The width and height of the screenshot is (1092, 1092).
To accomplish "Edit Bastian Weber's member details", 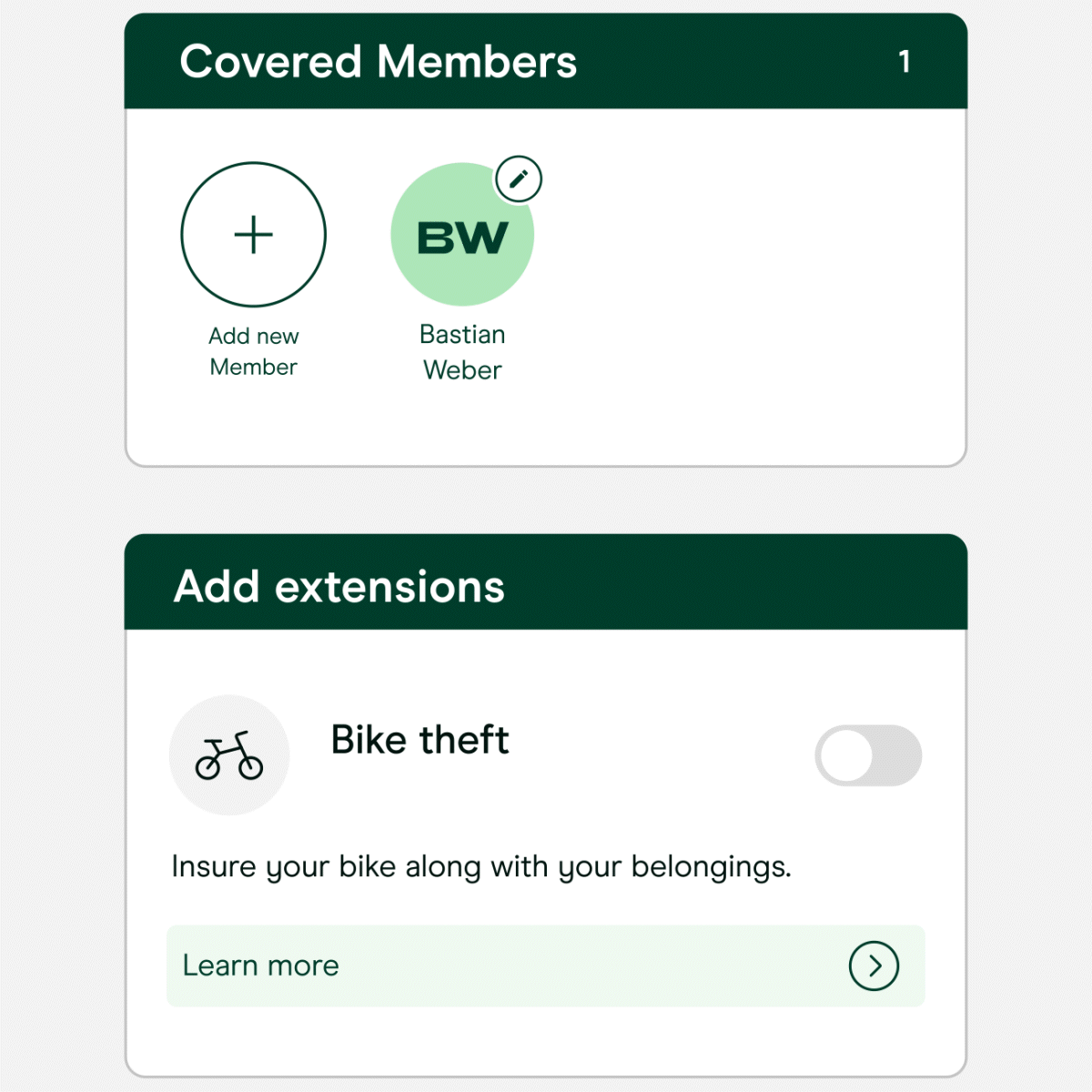I will pyautogui.click(x=518, y=179).
